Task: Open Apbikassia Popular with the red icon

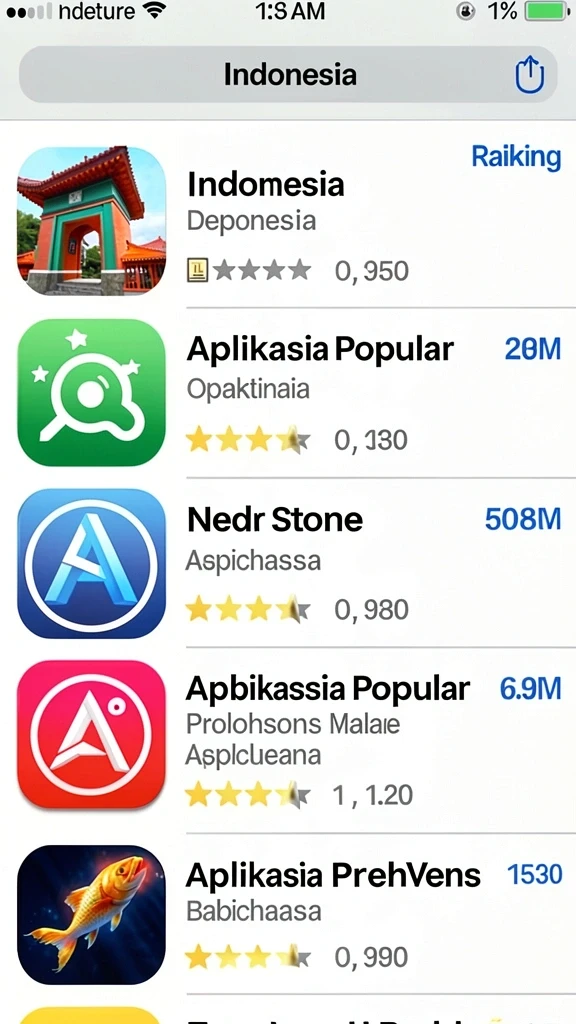Action: [288, 741]
